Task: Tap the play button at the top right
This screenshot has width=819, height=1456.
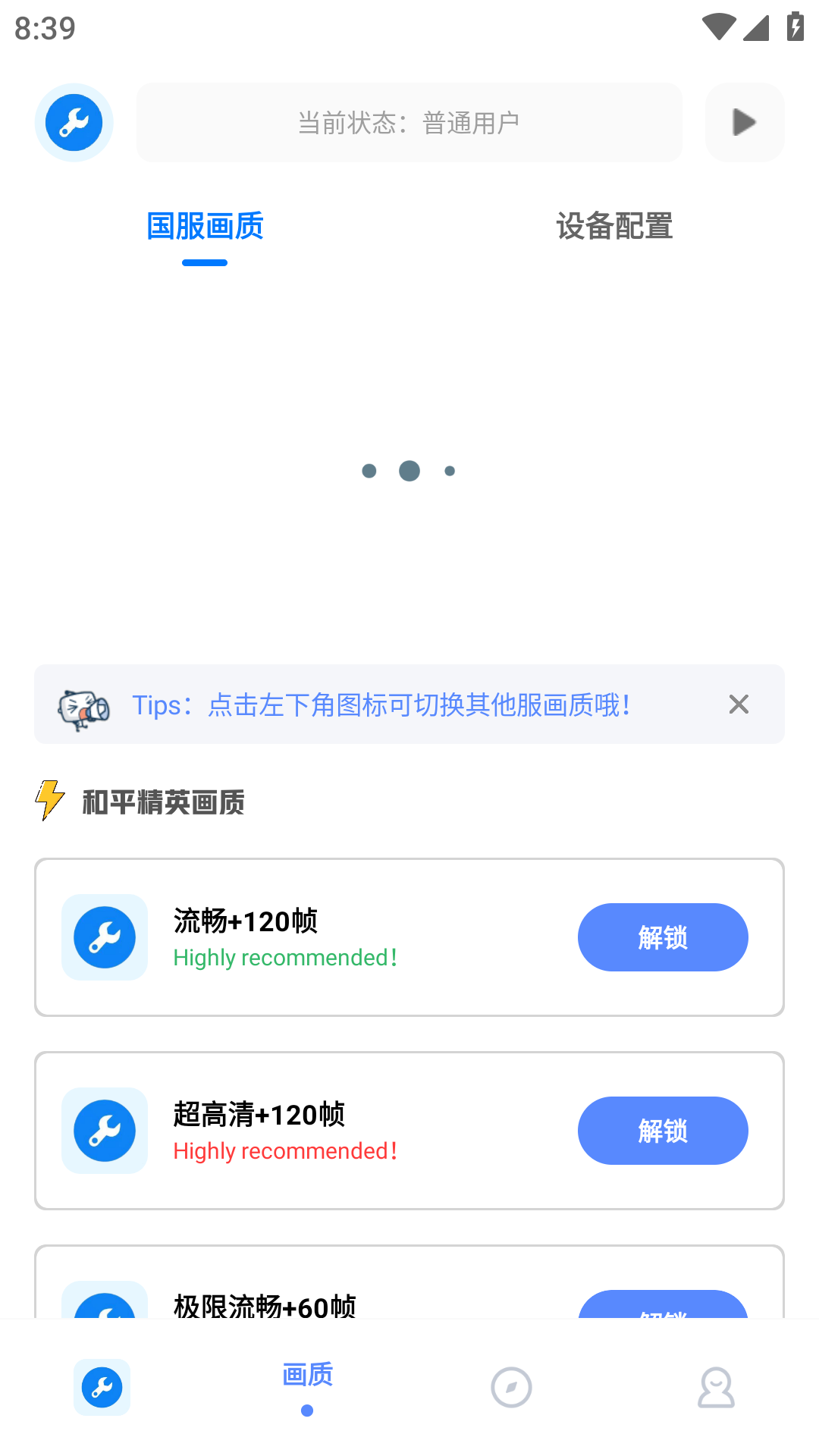Action: [744, 122]
